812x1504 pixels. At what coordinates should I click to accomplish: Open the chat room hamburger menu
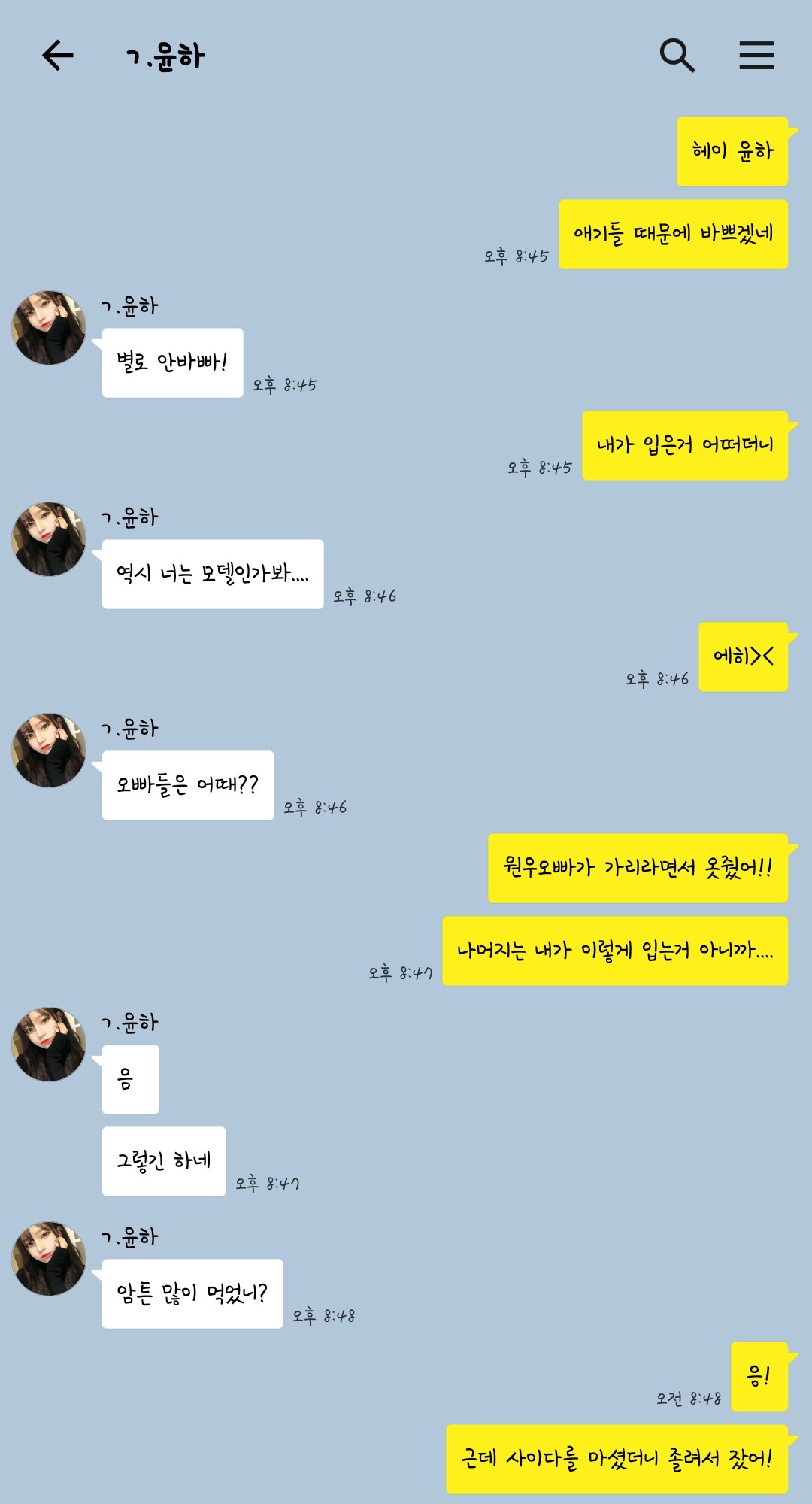click(756, 56)
